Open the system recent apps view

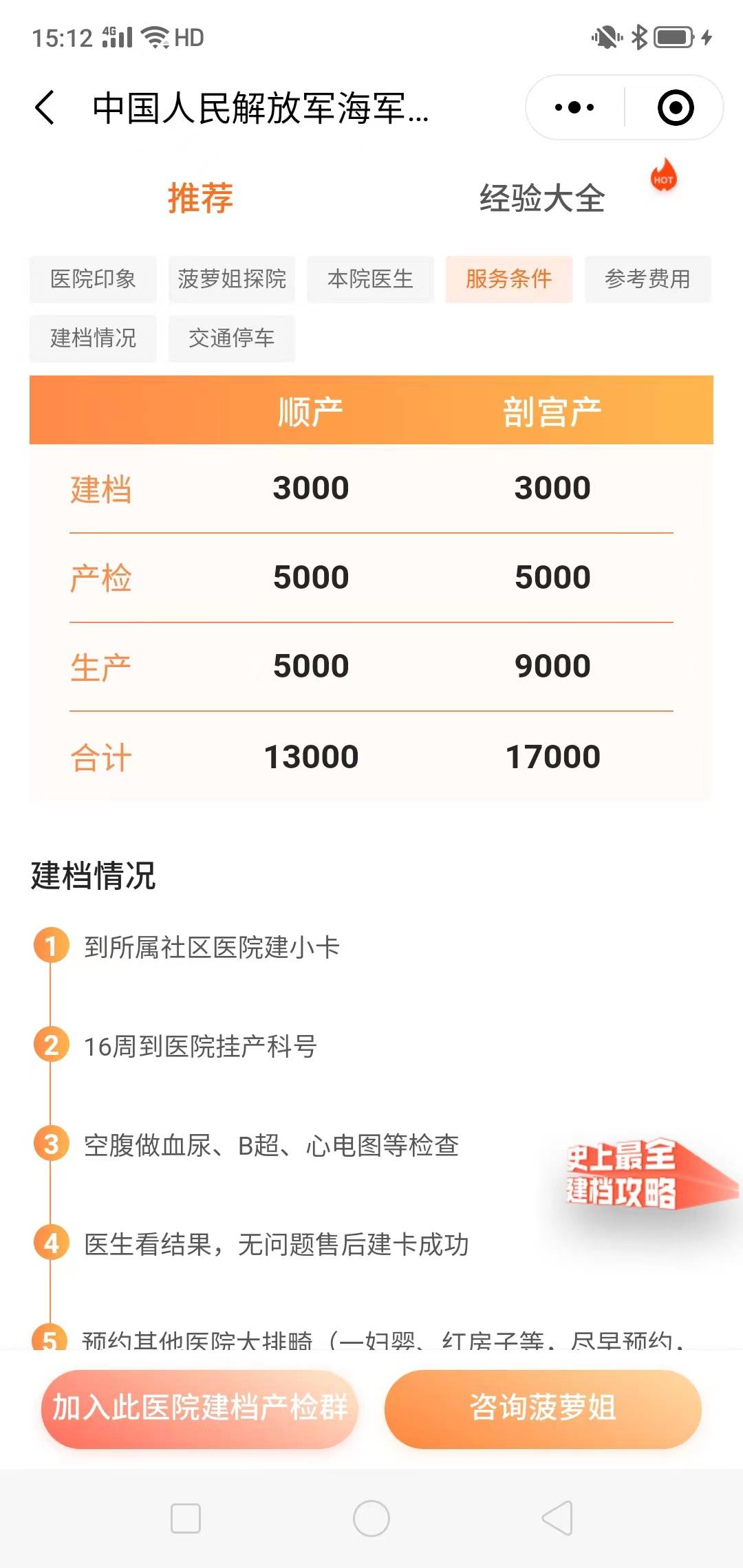(x=186, y=1518)
